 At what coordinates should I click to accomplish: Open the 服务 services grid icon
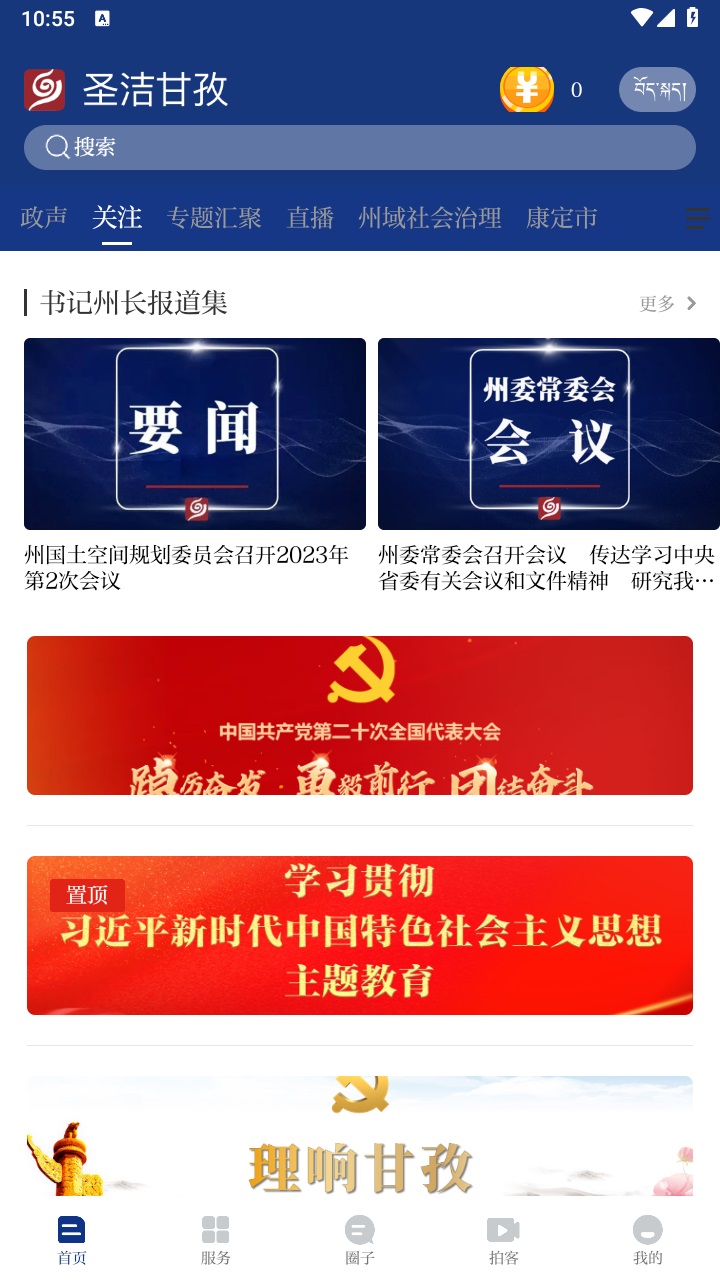click(x=215, y=1231)
